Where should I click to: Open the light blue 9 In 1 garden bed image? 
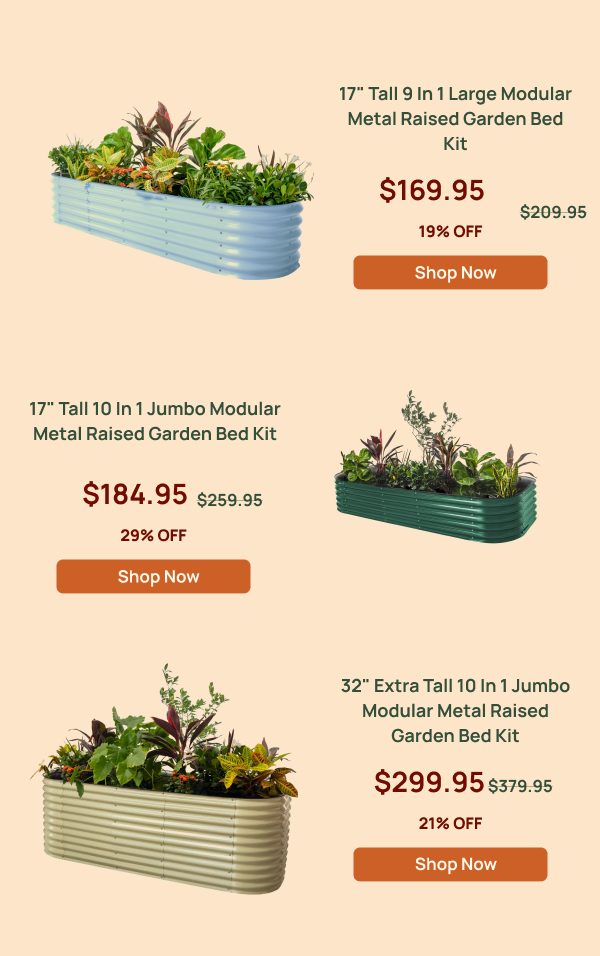click(x=180, y=195)
